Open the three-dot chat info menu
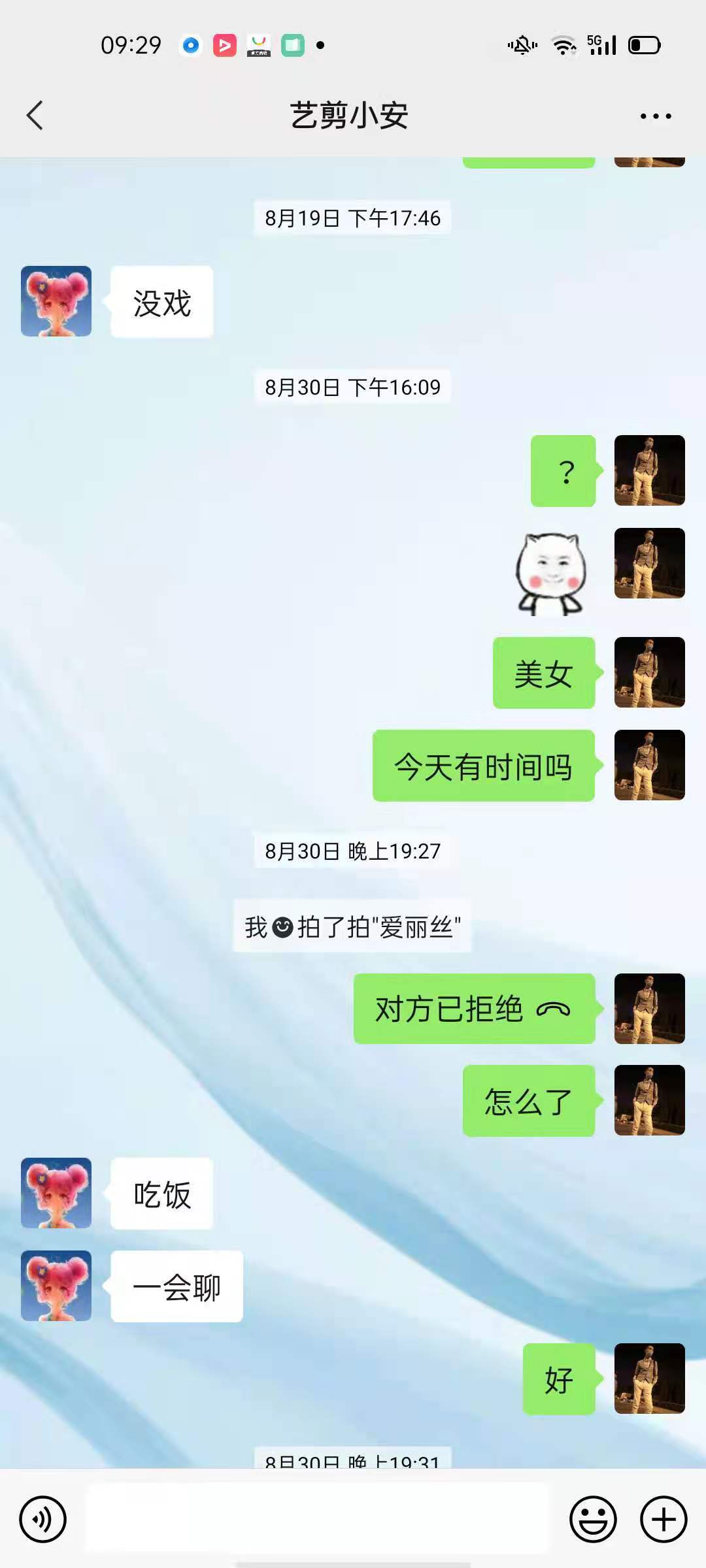The height and width of the screenshot is (1568, 706). (x=656, y=116)
